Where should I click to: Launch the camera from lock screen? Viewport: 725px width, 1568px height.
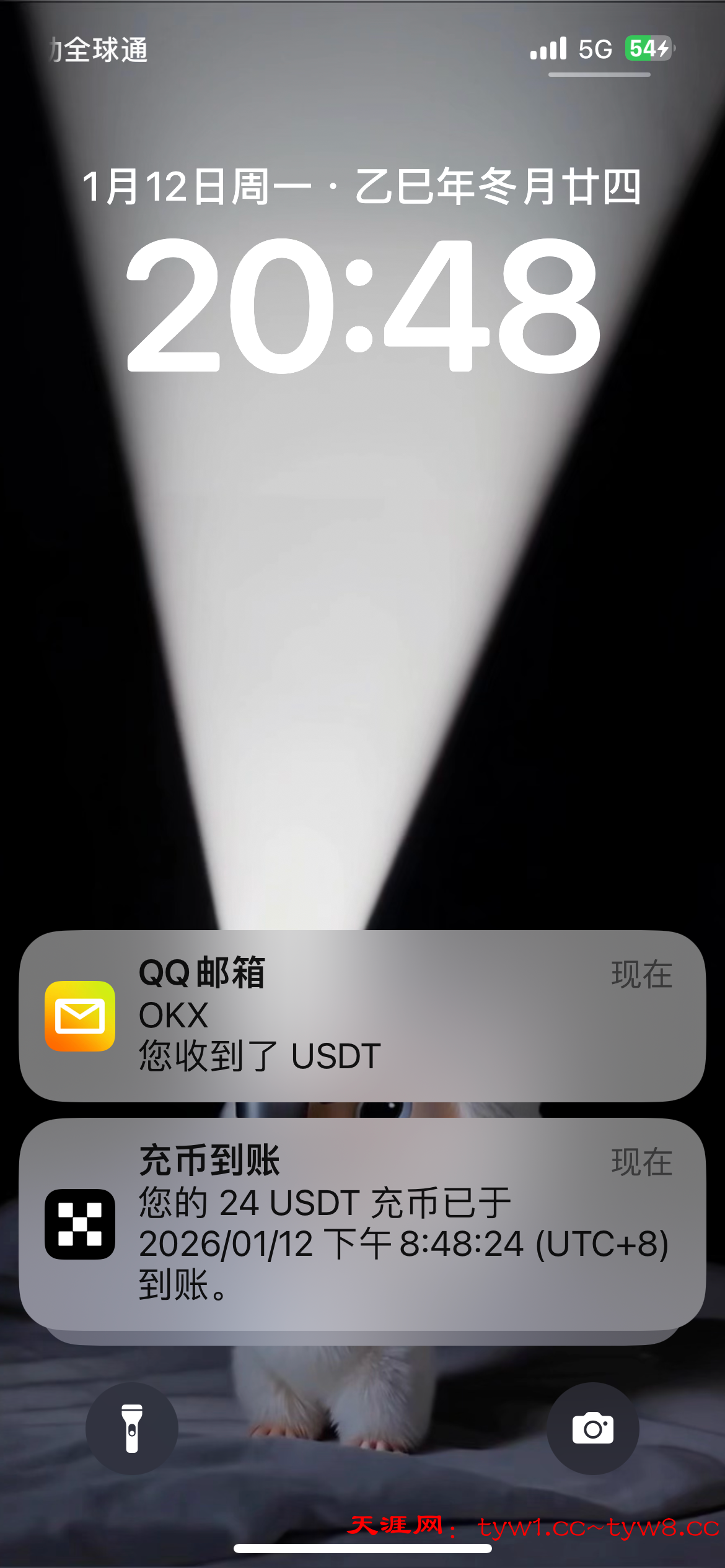(593, 1429)
